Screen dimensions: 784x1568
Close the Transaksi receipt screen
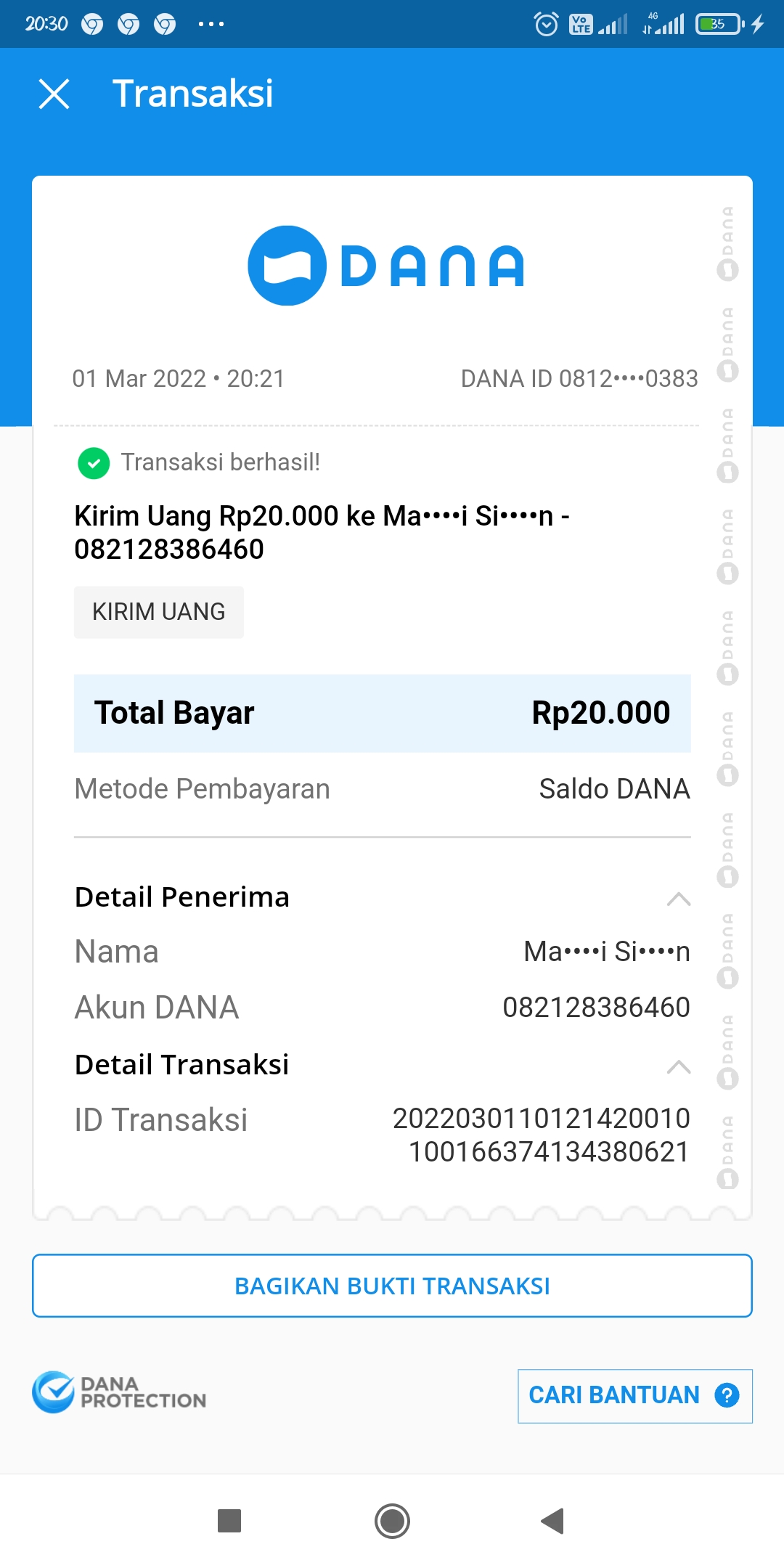tap(54, 94)
